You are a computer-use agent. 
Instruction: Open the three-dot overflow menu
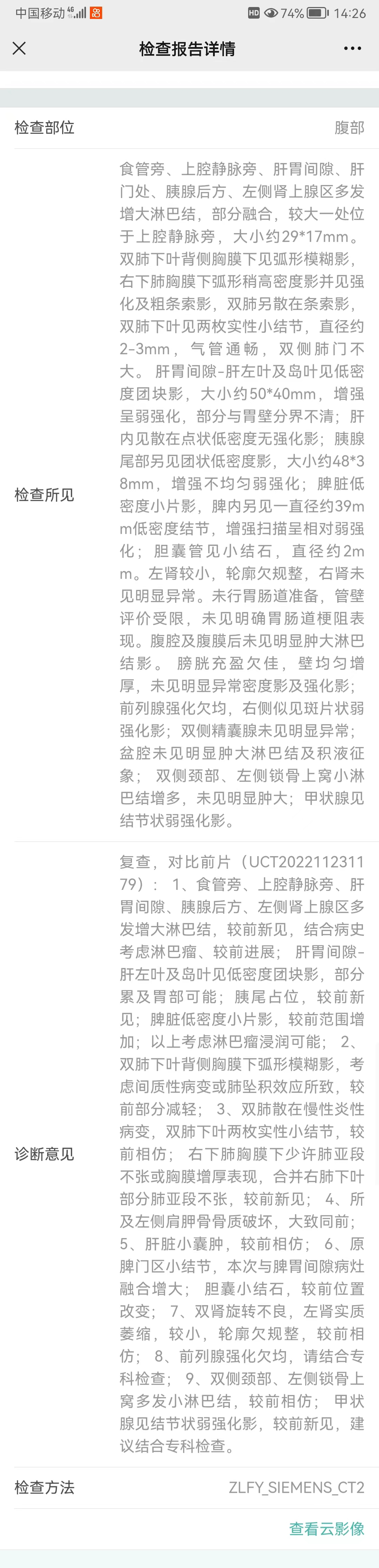[x=352, y=48]
